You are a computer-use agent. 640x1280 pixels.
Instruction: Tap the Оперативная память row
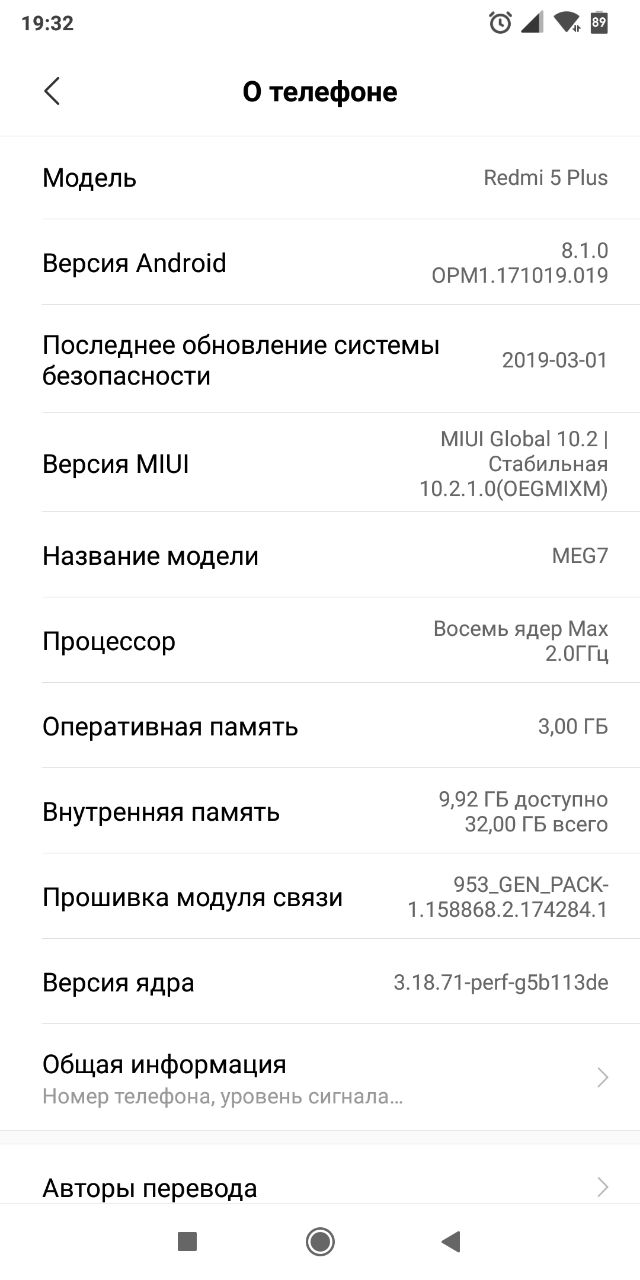coord(320,726)
